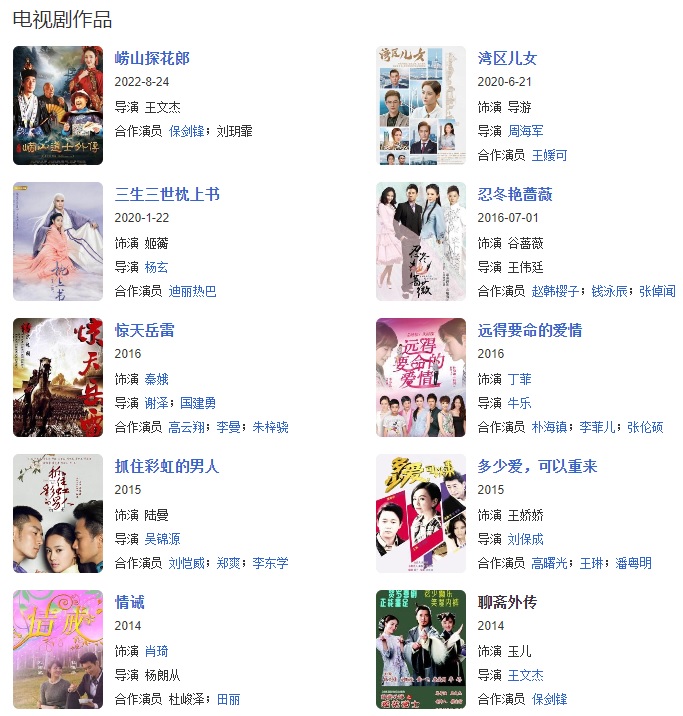Open the 情诫 title link

[130, 602]
